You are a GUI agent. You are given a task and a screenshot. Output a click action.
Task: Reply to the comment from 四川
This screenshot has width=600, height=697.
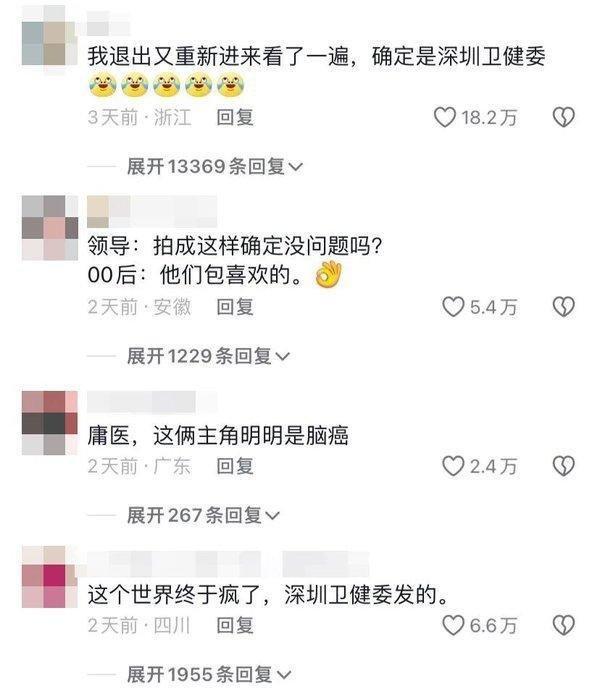point(236,626)
